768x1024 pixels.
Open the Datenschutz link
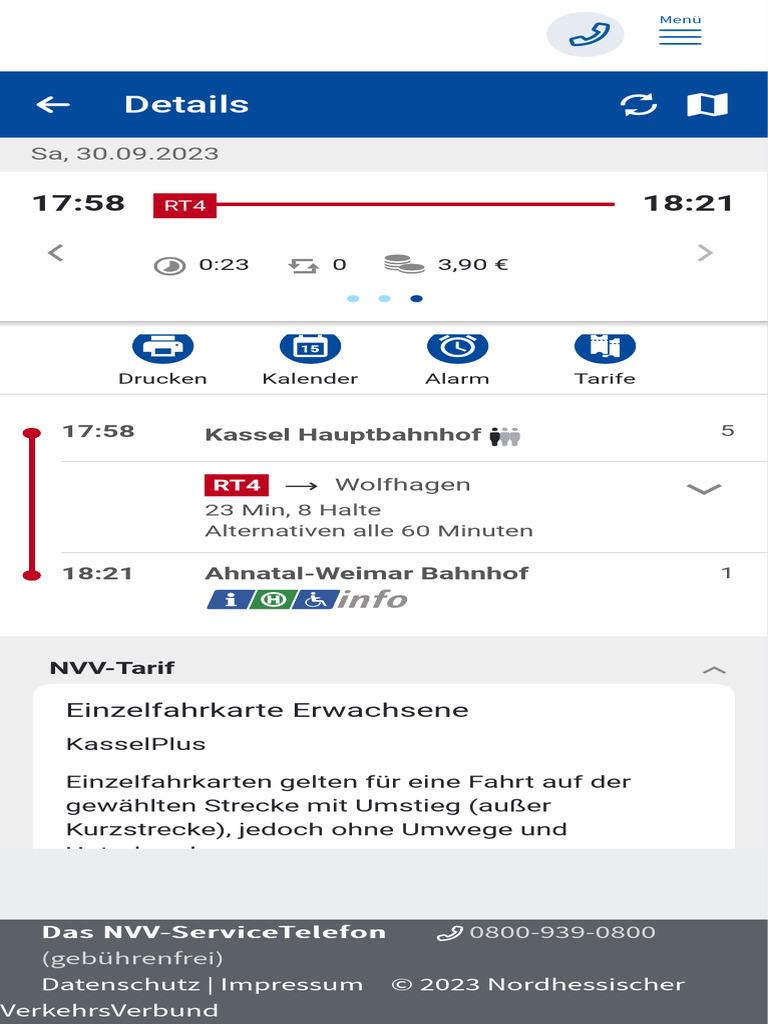121,985
